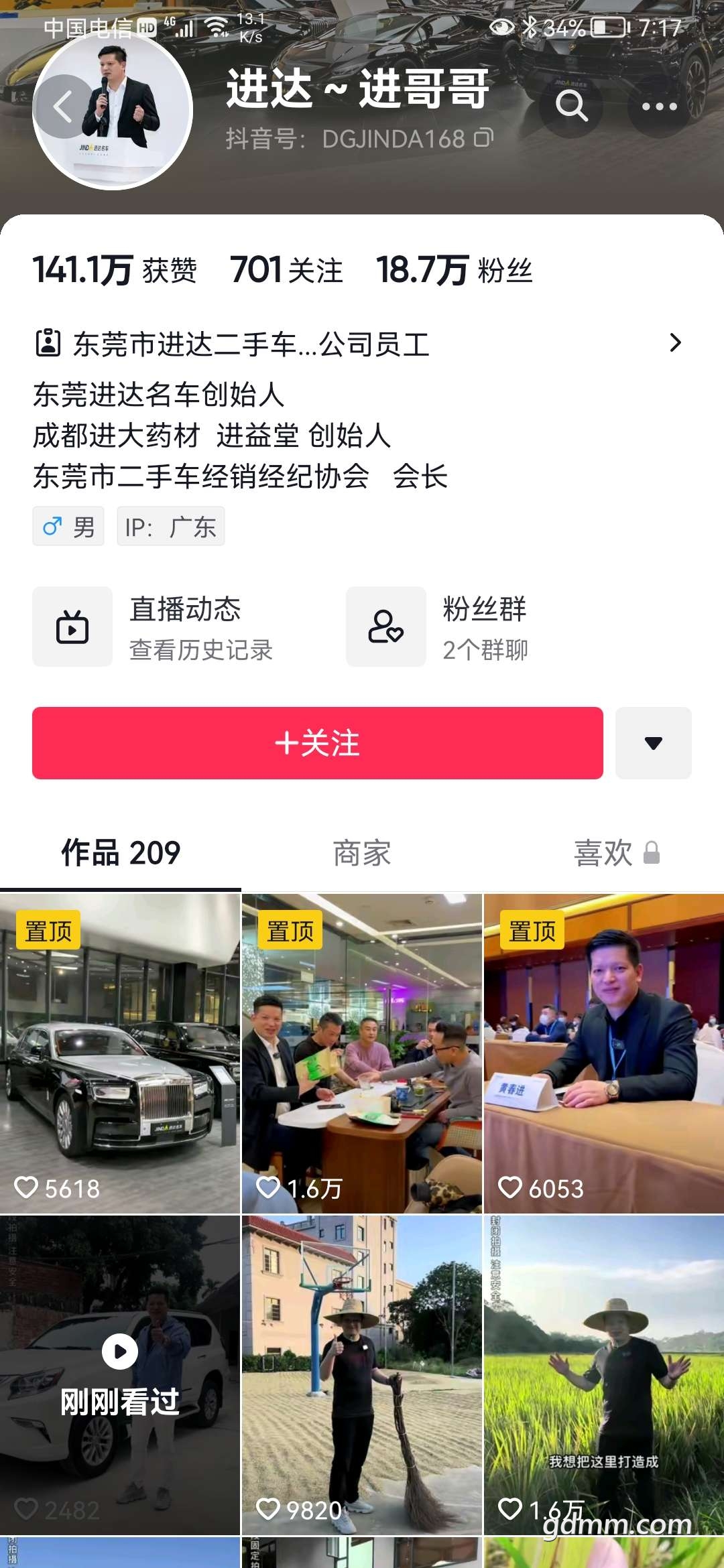Screen dimensions: 724x1568
Task: Switch to the 商家 tab
Action: (362, 853)
